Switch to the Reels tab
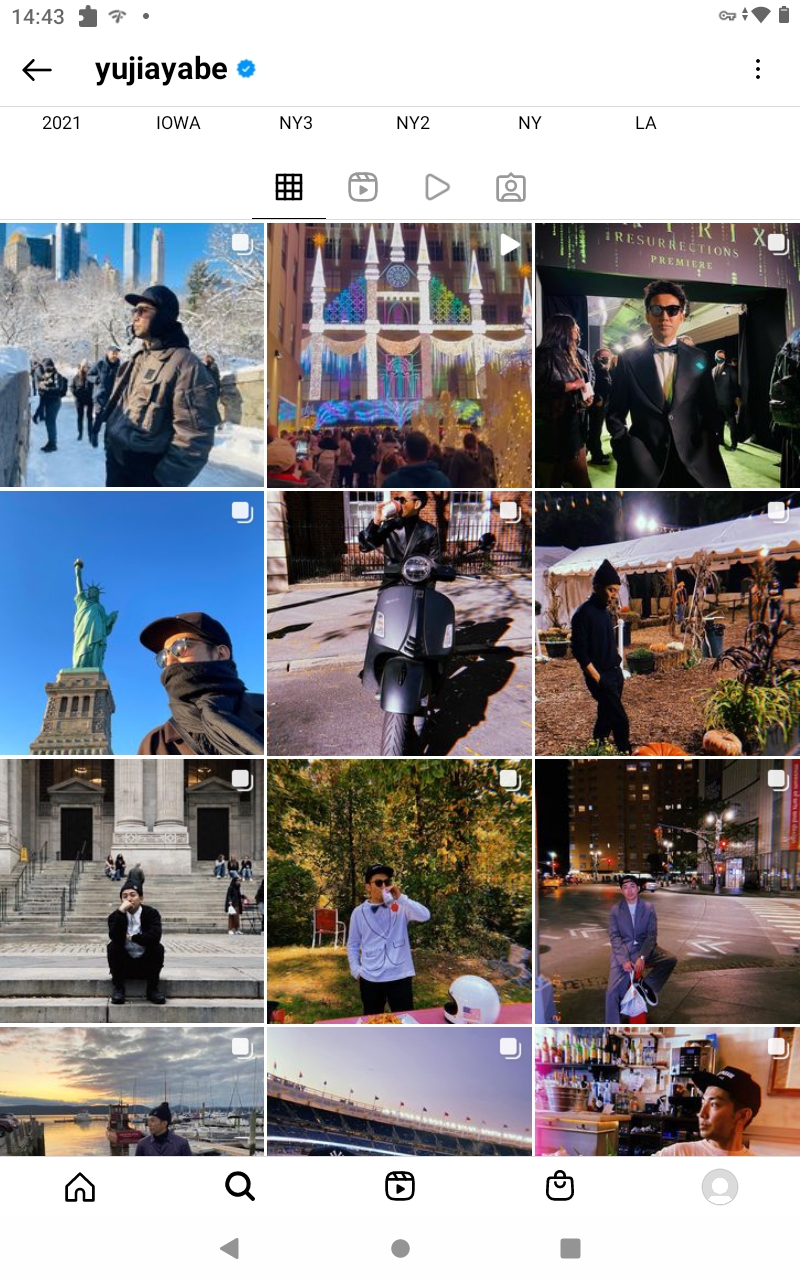Viewport: 800px width, 1280px height. coord(363,187)
